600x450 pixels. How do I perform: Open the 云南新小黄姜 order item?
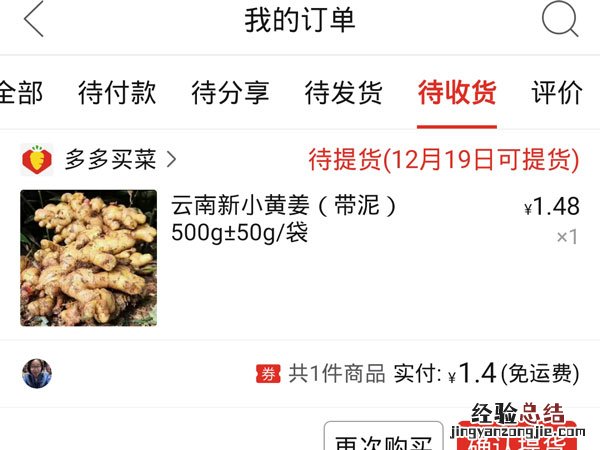pos(300,258)
